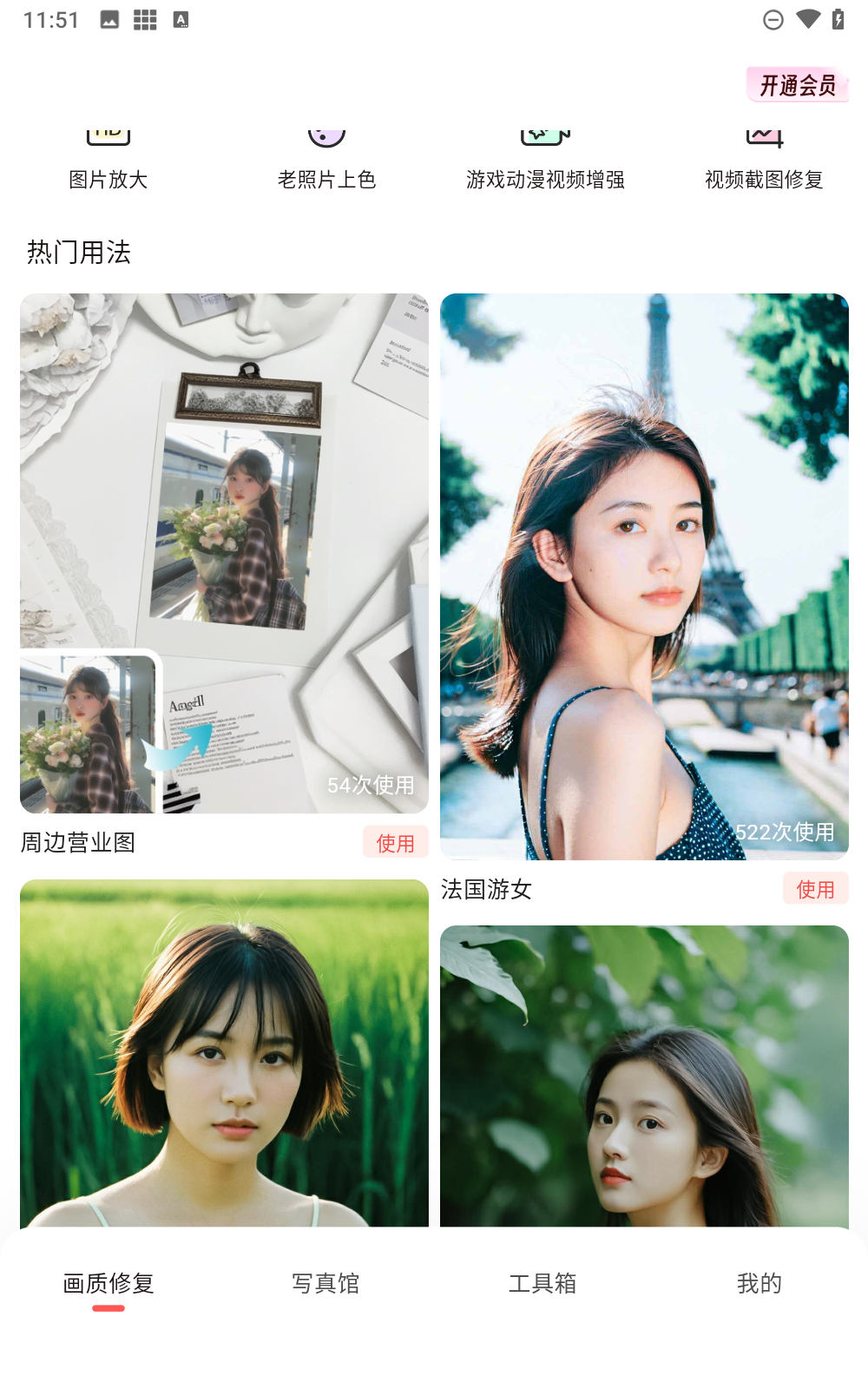
Task: Switch to the 写真馆 photo studio tab
Action: pyautogui.click(x=325, y=1283)
